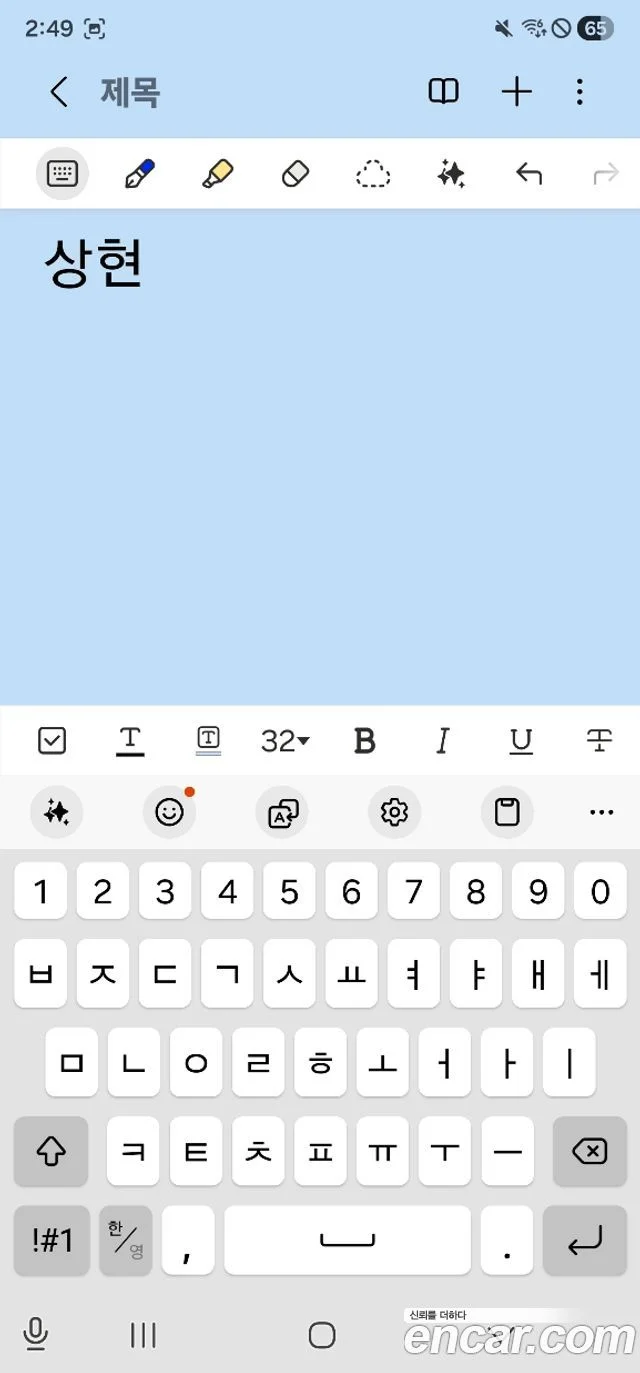The image size is (640, 1373).
Task: Apply strikethrough formatting
Action: click(x=599, y=741)
